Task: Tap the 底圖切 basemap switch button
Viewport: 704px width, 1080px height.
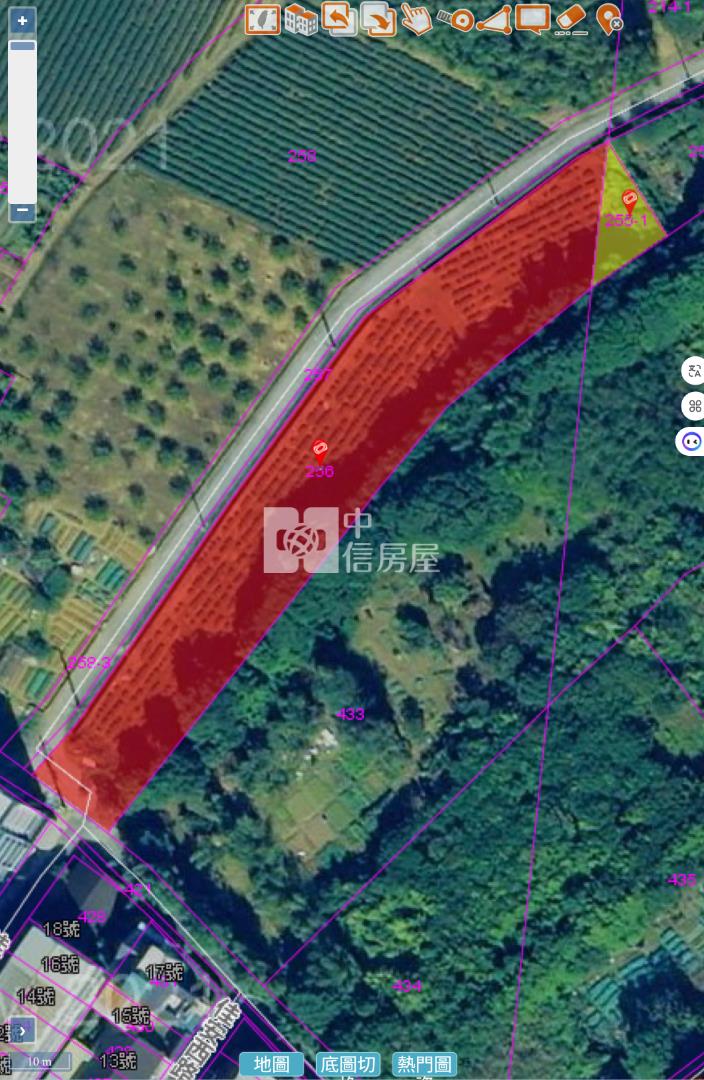Action: click(x=347, y=1065)
